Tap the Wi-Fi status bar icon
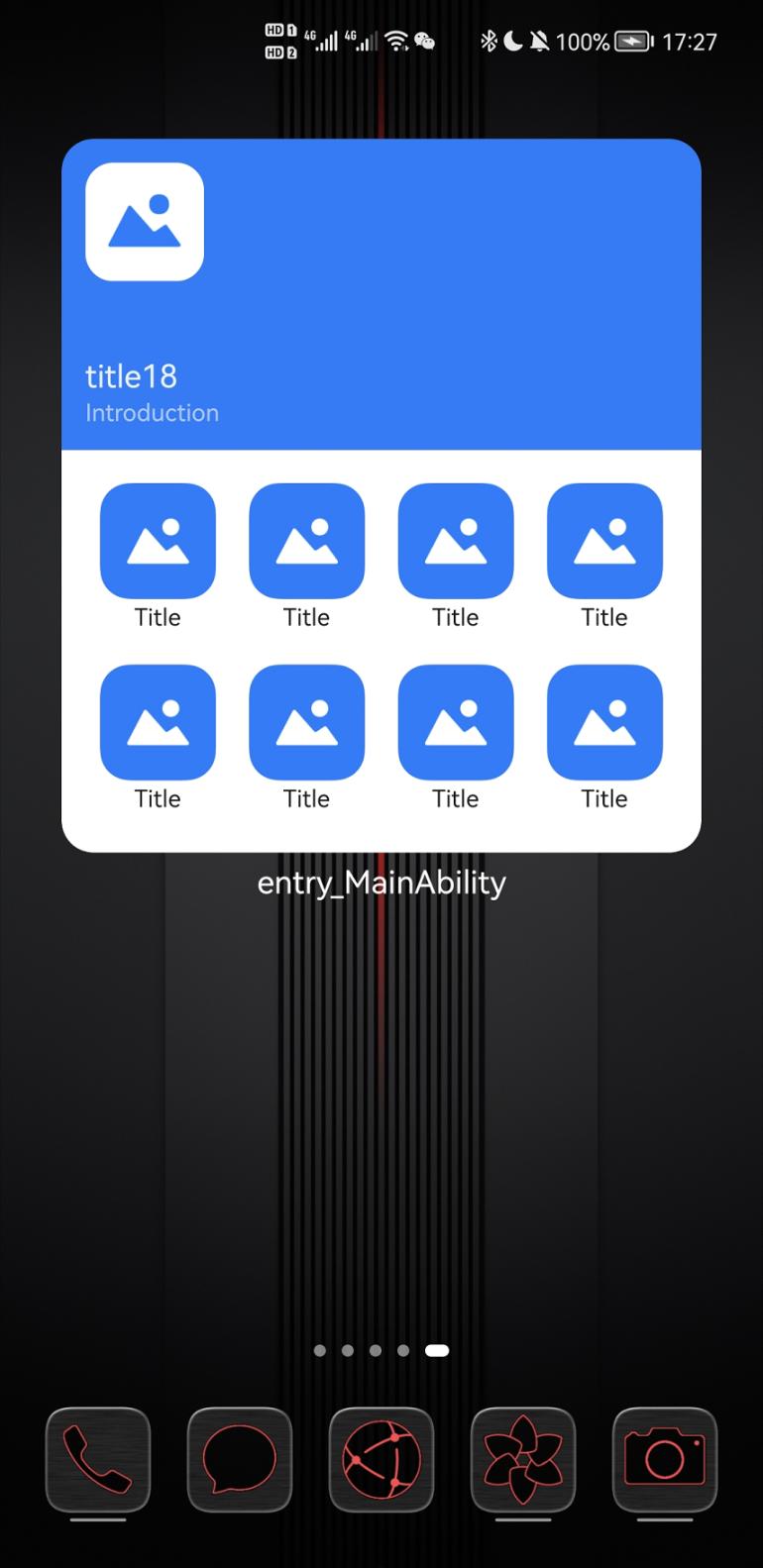 pos(394,41)
